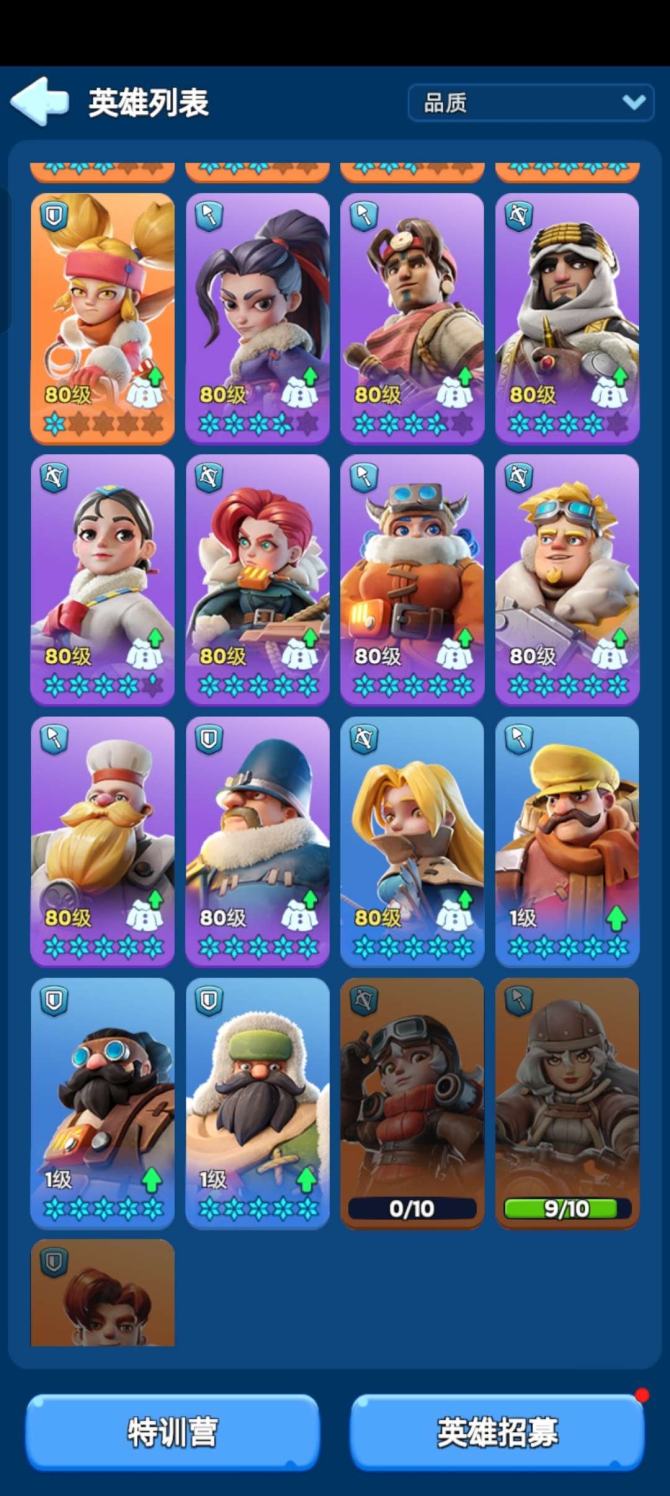Open the locked hero with 9/10 shards

(567, 1100)
